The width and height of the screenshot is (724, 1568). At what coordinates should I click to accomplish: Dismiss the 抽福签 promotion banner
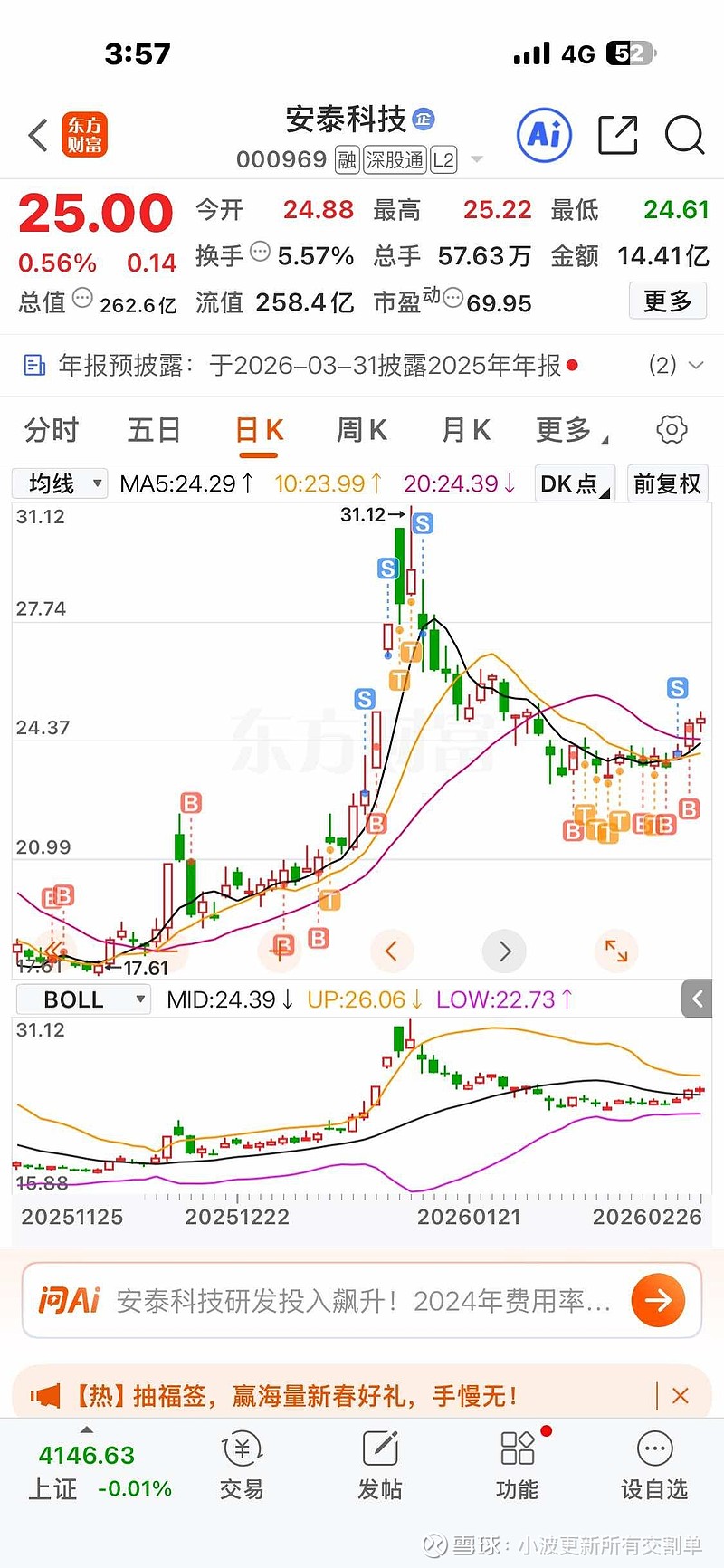[681, 1396]
